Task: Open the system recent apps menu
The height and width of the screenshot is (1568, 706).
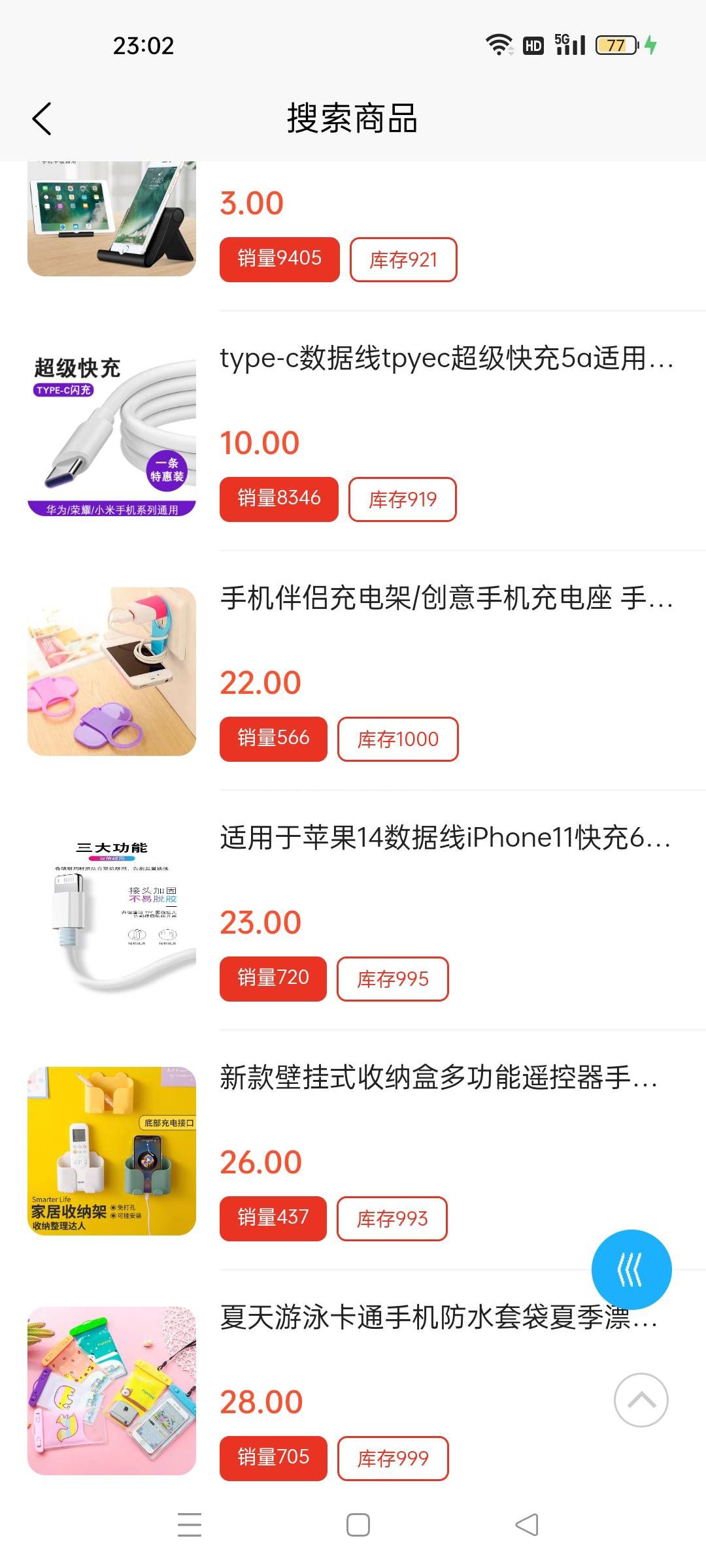Action: [190, 1525]
